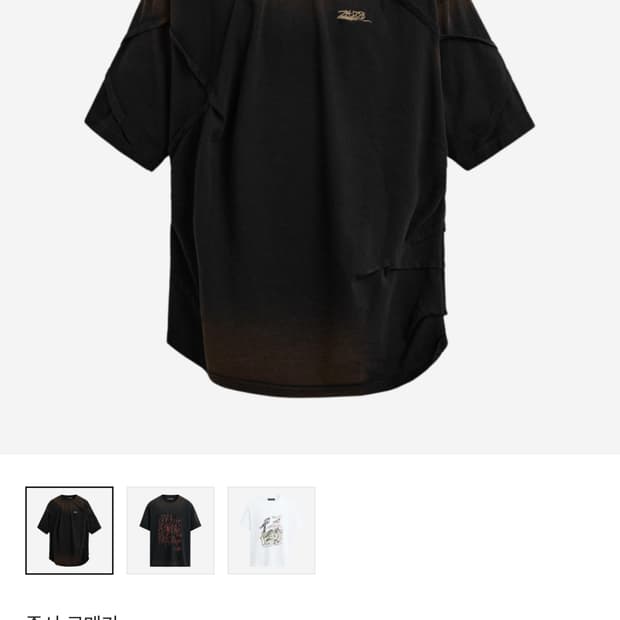
Task: Select the white graphic t-shirt thumbnail
Action: (272, 530)
